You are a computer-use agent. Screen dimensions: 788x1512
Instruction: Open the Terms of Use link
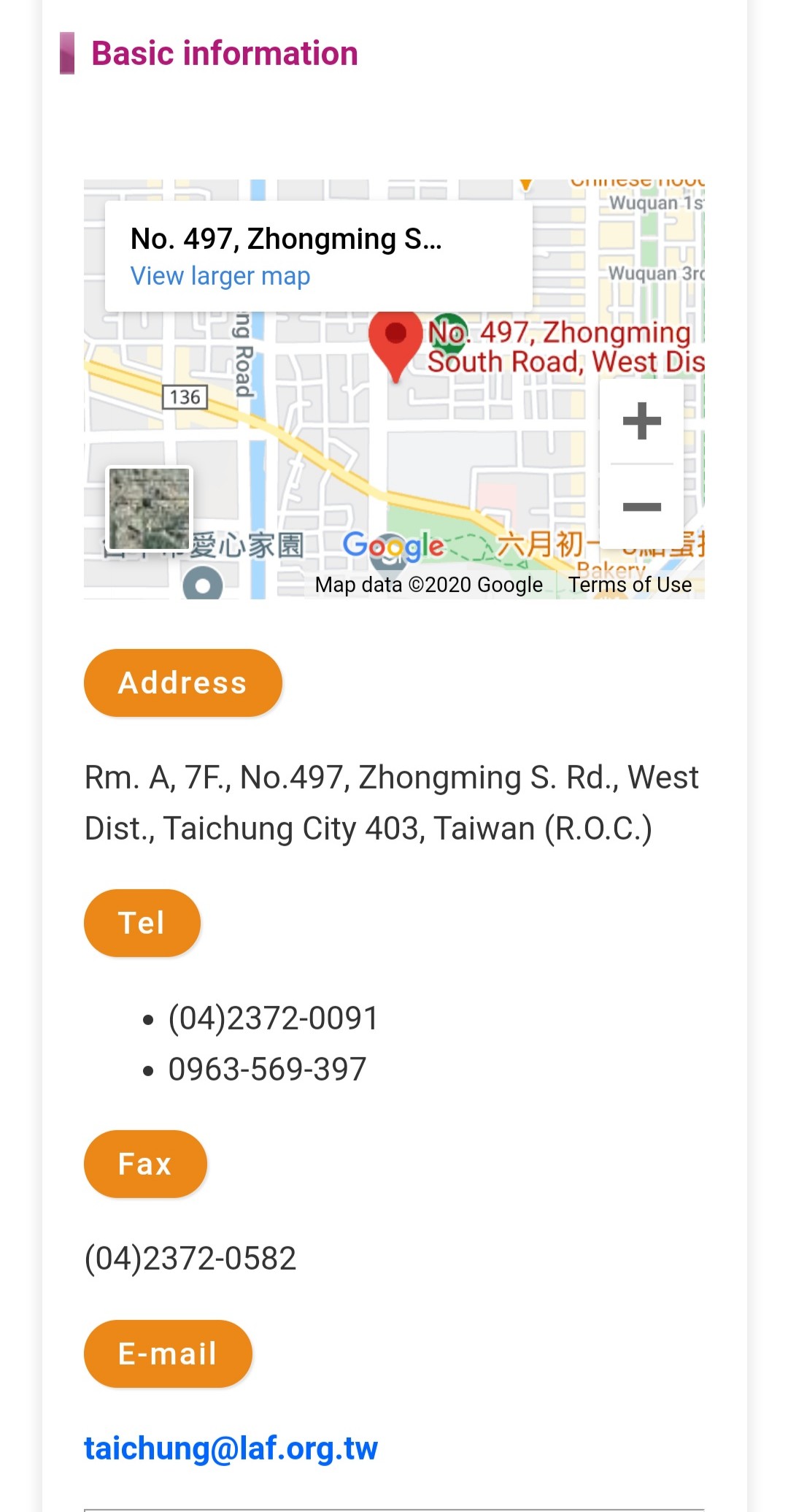click(630, 585)
